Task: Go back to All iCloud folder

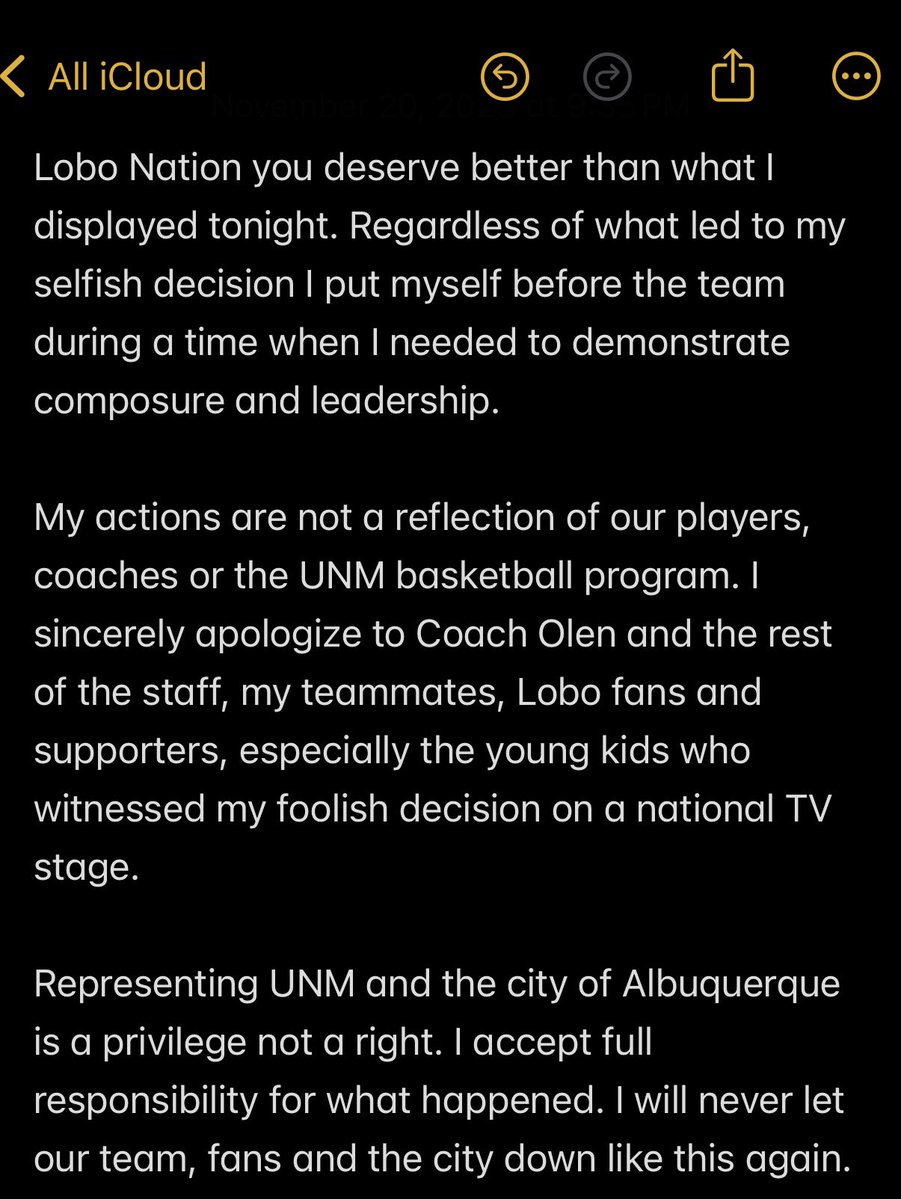Action: pos(104,77)
